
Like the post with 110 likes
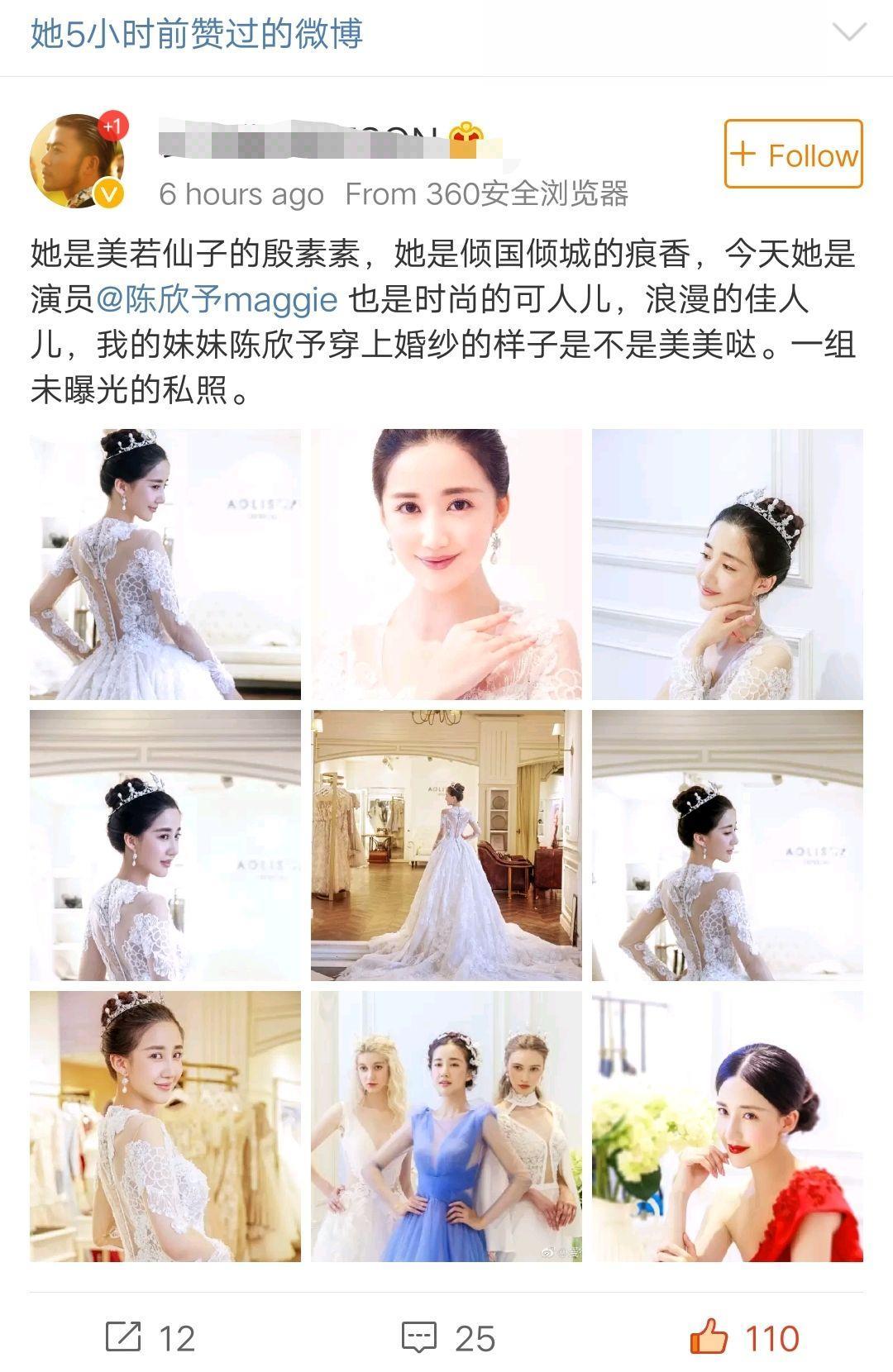(x=744, y=1337)
